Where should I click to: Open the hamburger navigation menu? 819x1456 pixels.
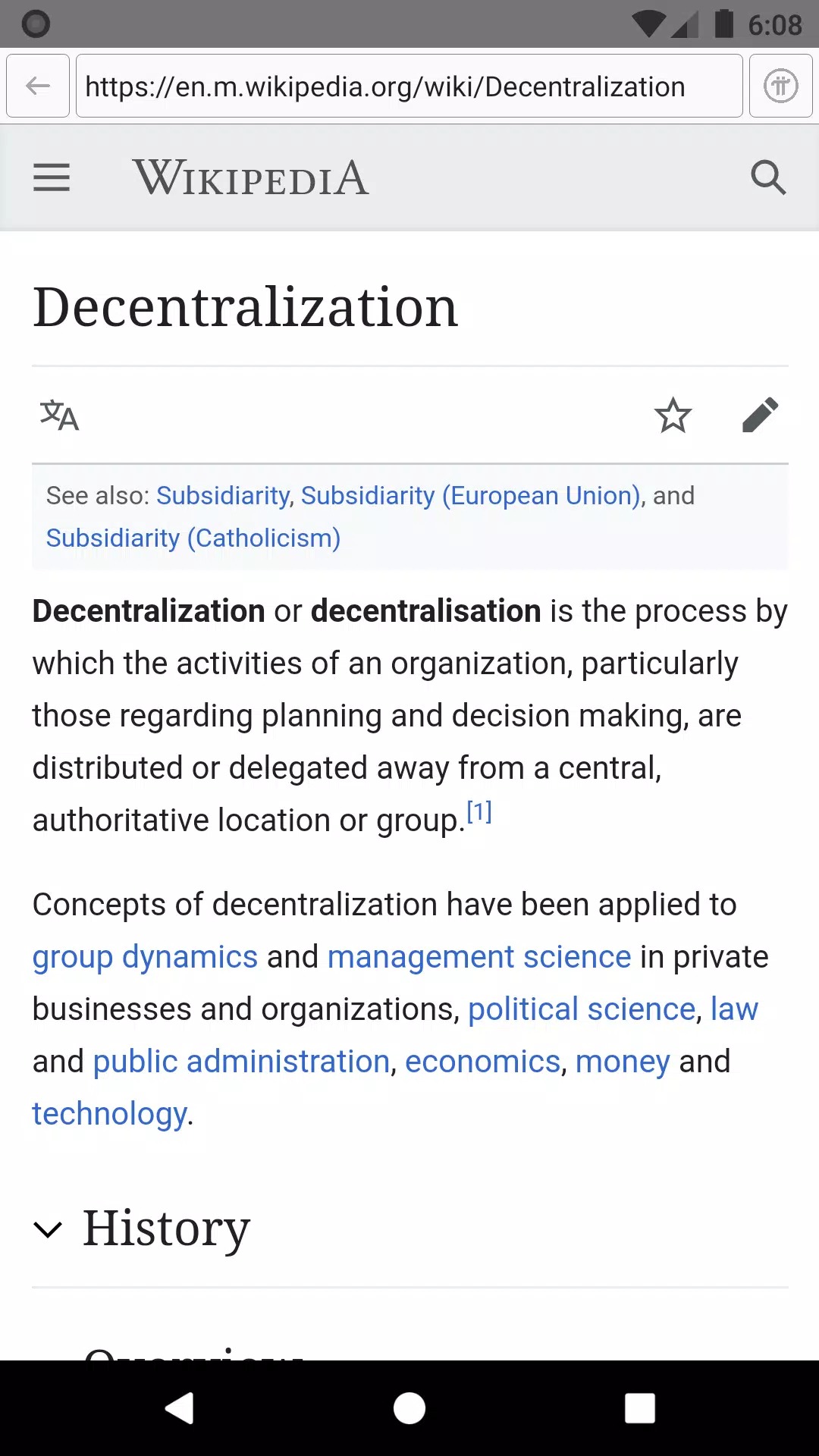(x=51, y=177)
